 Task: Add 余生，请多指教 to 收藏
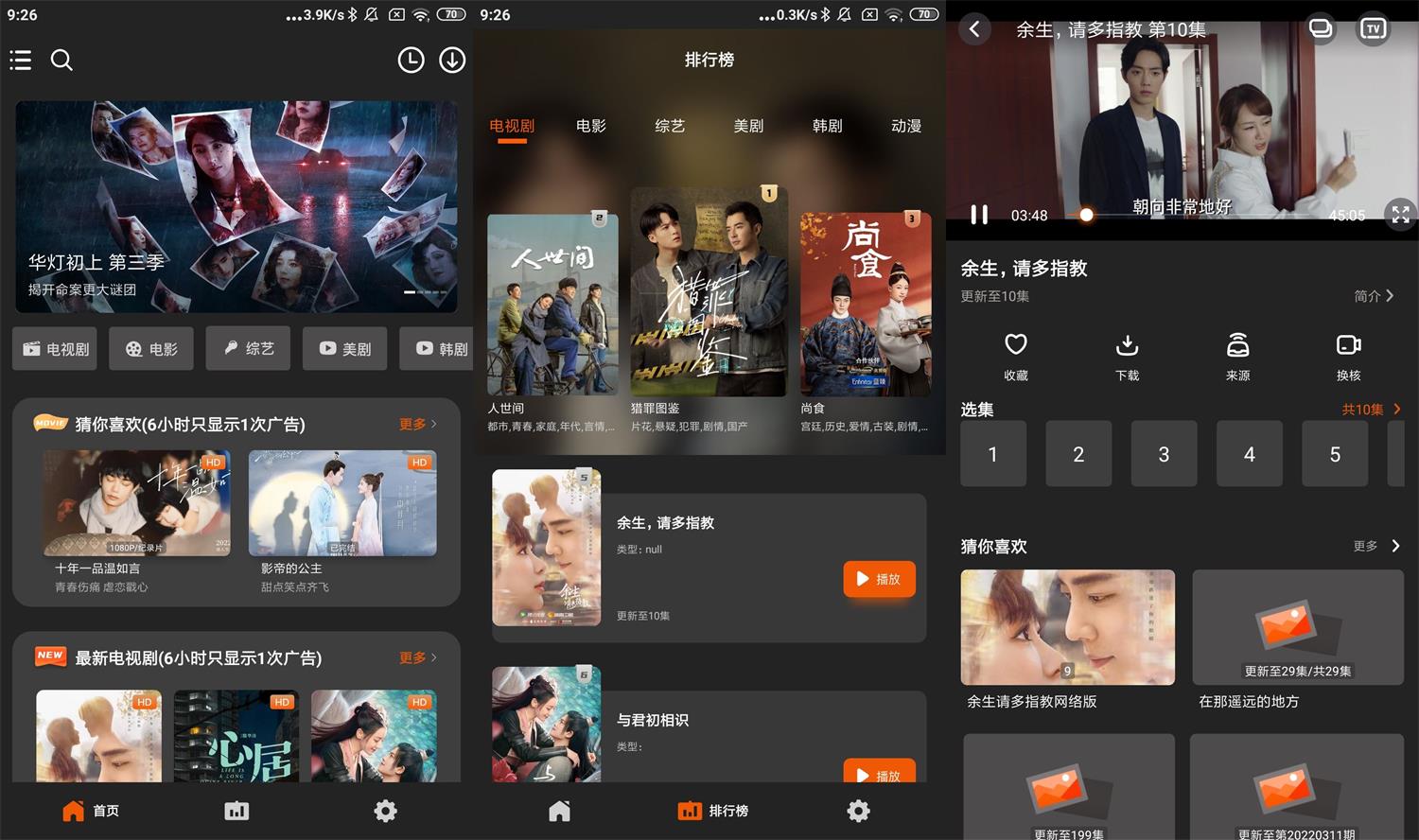tap(1016, 356)
